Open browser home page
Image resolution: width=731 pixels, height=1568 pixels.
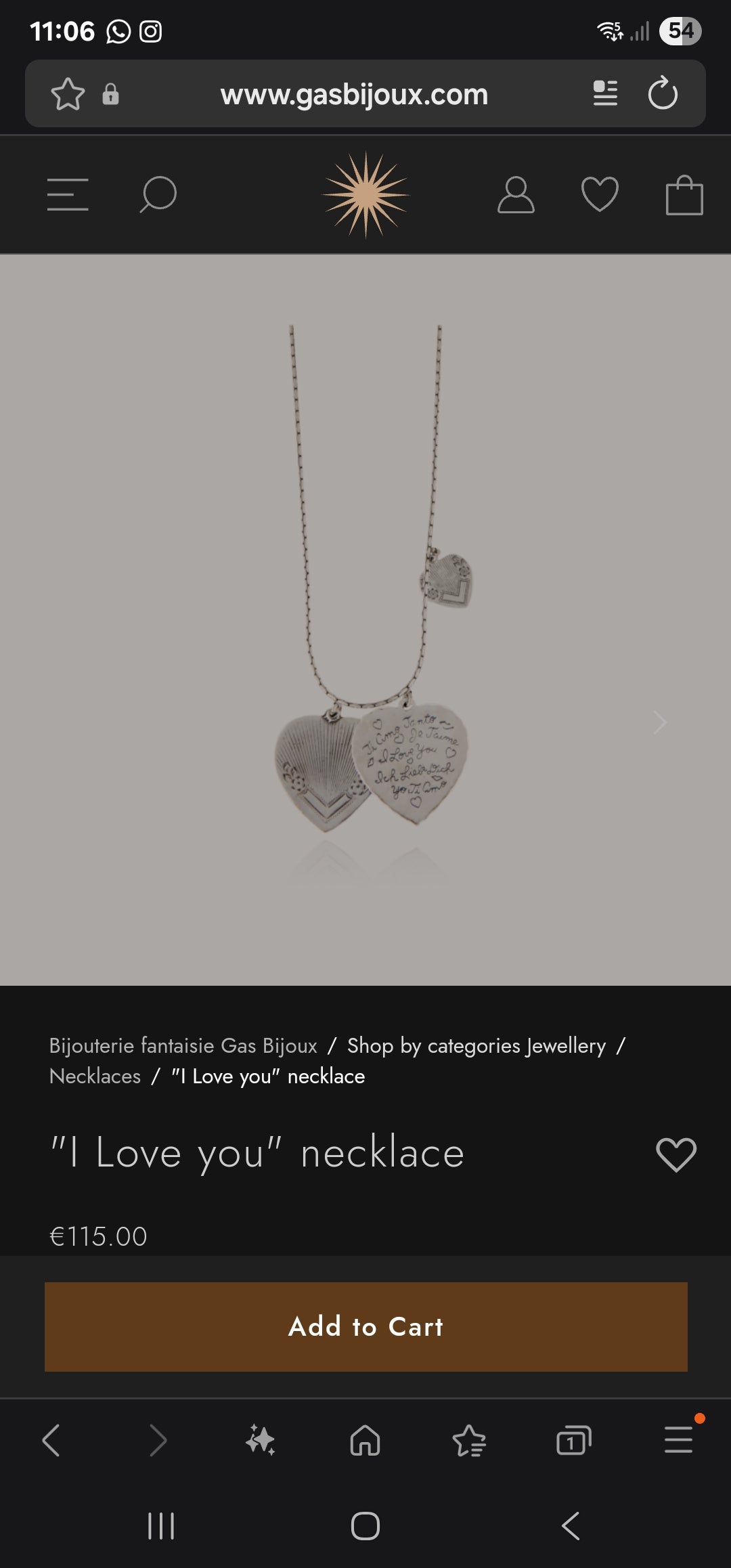click(365, 1440)
